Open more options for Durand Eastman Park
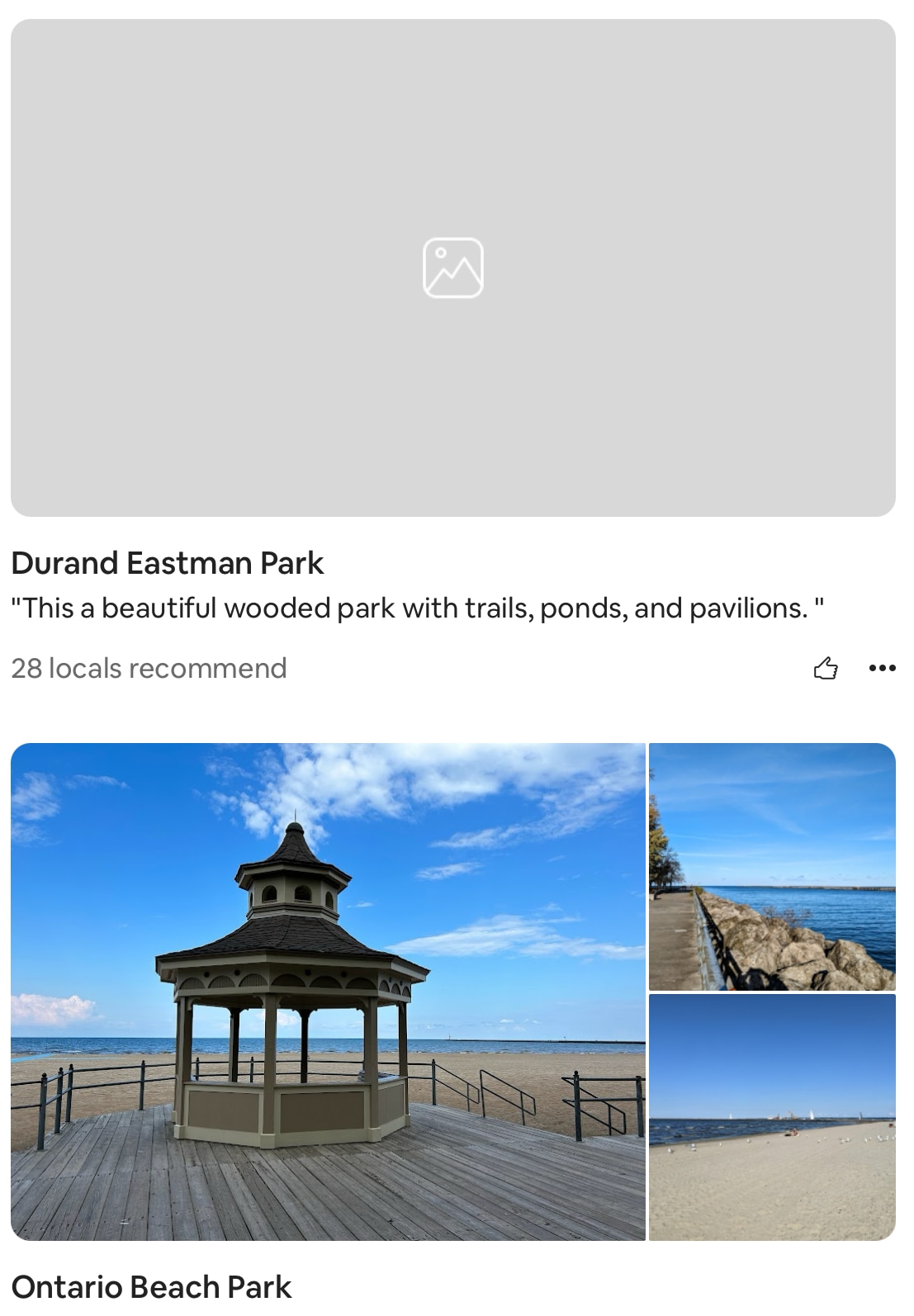Screen dimensions: 914x1316 pos(882,668)
